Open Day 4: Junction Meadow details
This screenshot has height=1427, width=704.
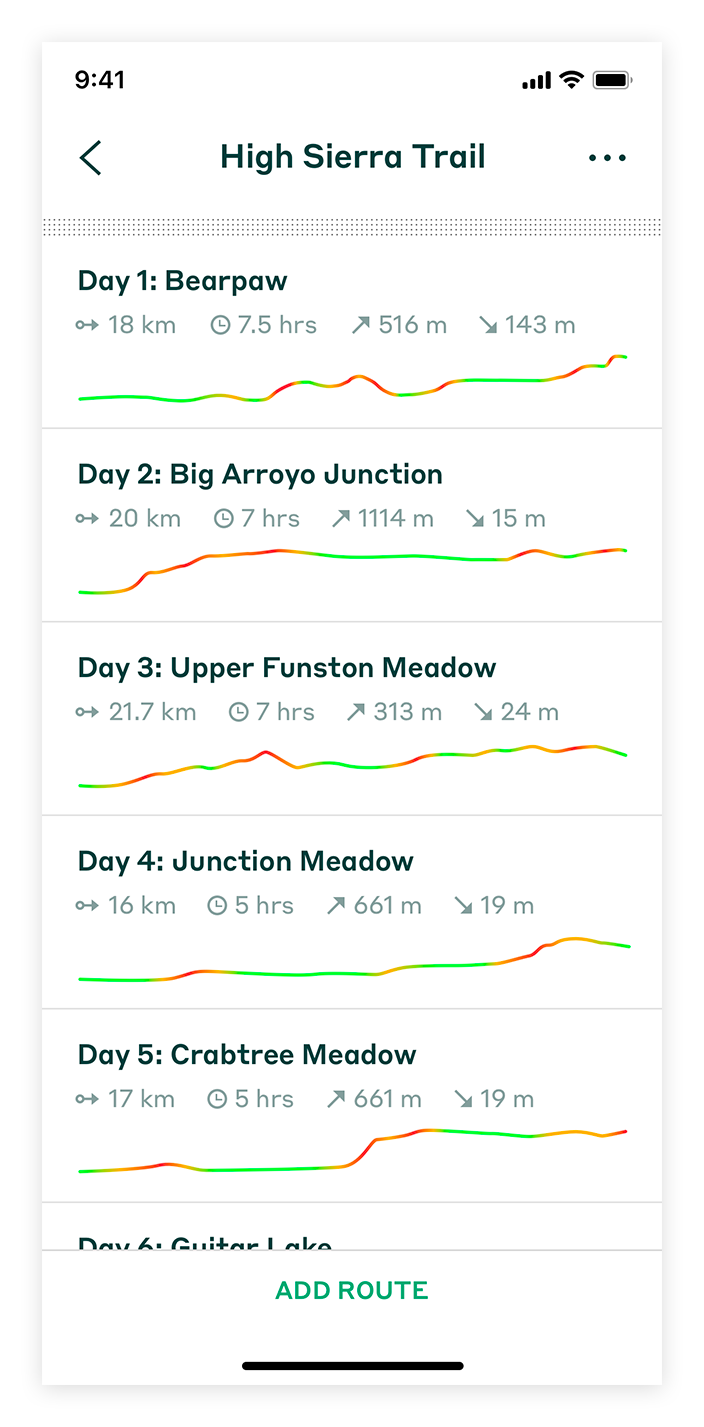[352, 912]
